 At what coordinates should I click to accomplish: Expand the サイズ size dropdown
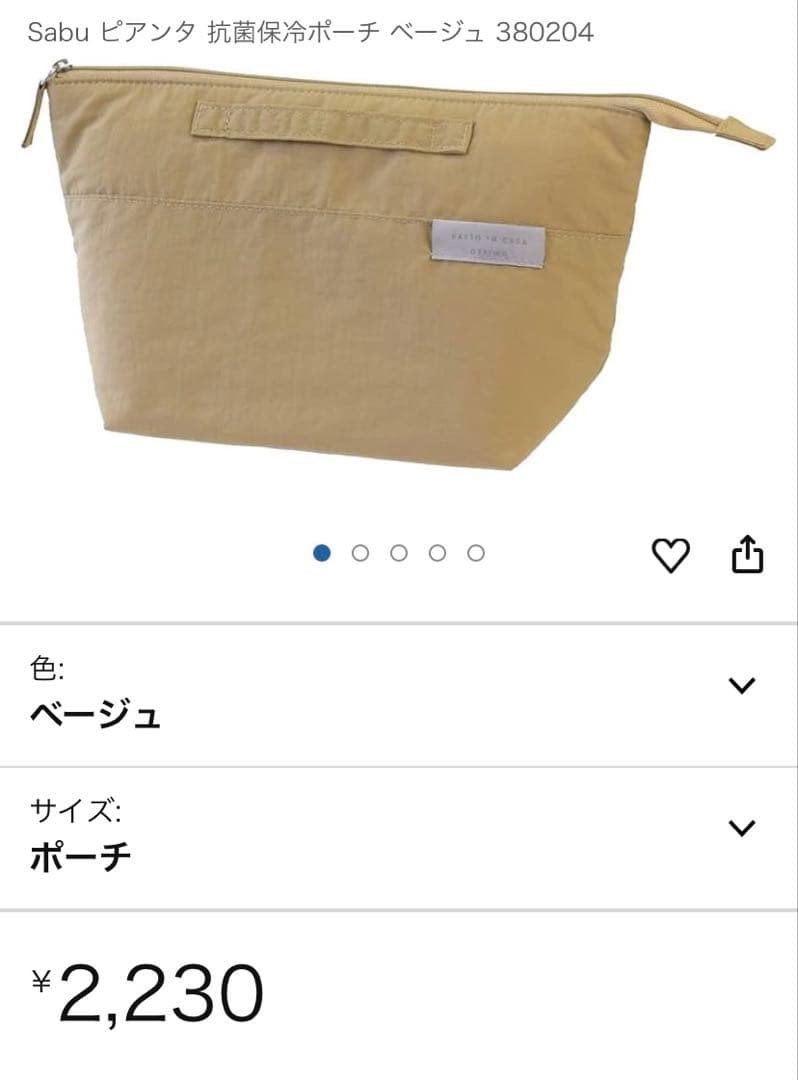tap(741, 828)
